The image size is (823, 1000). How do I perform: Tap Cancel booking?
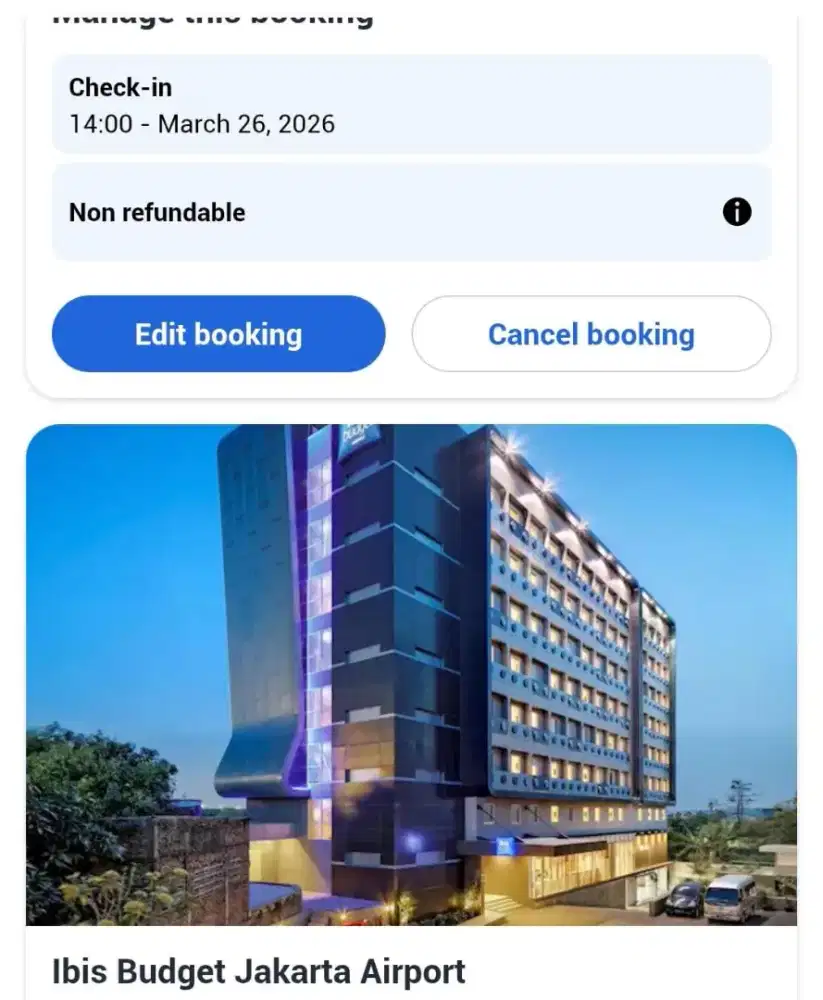coord(590,334)
